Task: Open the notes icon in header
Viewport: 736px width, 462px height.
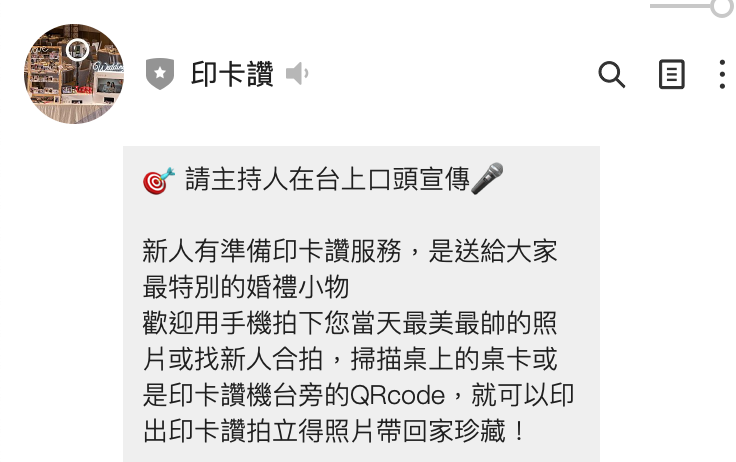Action: (672, 74)
